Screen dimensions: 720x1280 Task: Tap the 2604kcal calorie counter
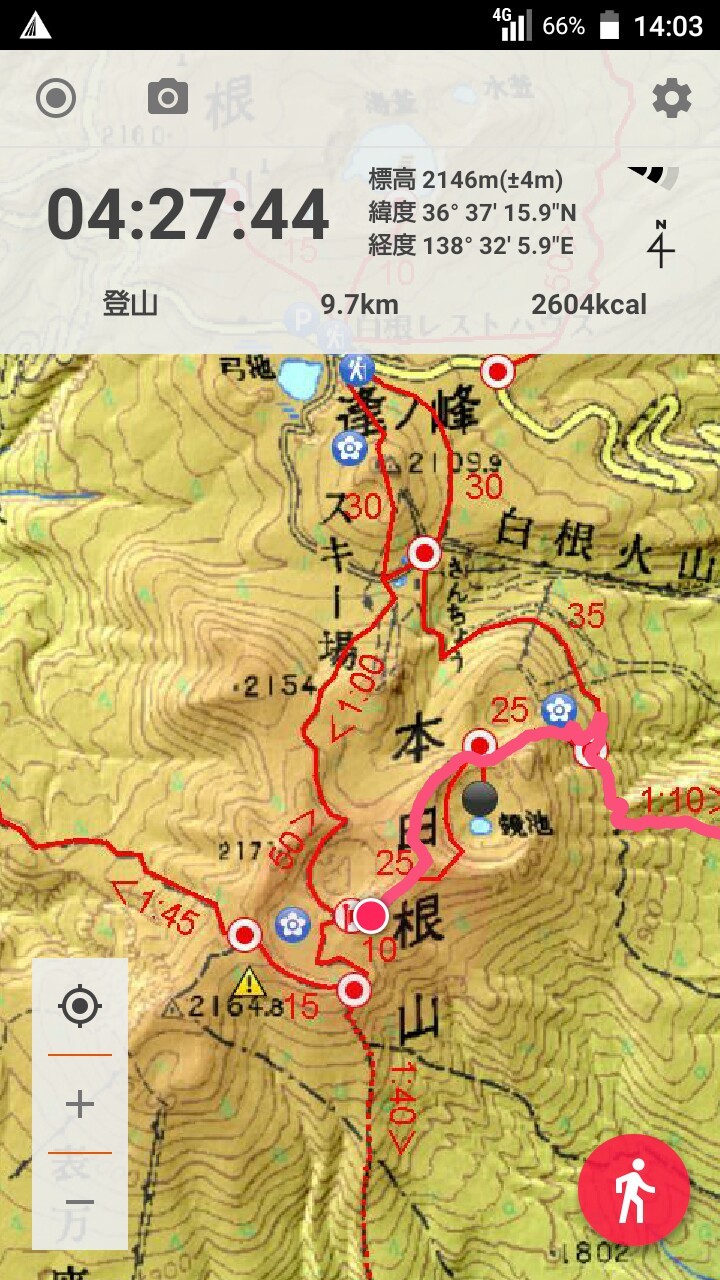[591, 303]
